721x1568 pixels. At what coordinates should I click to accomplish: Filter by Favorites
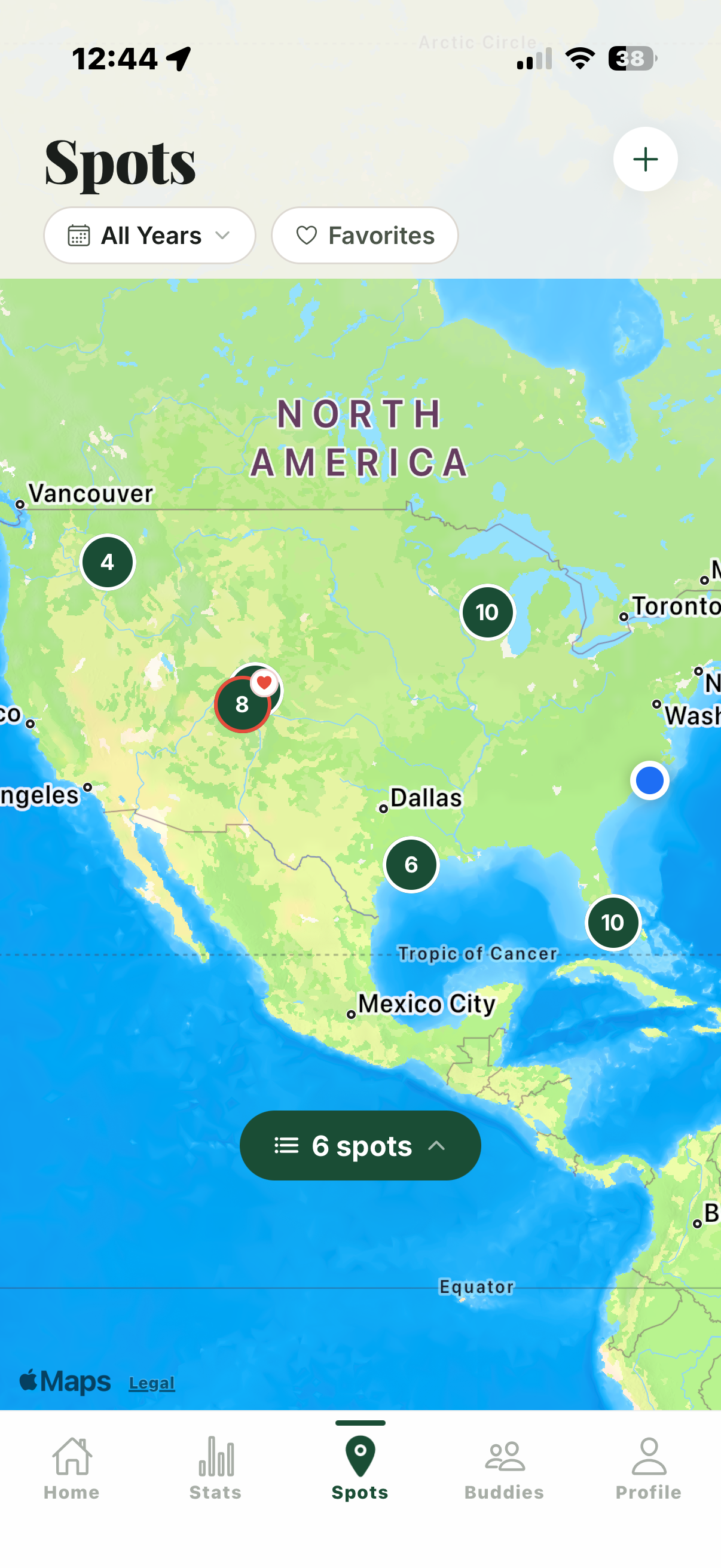tap(365, 236)
